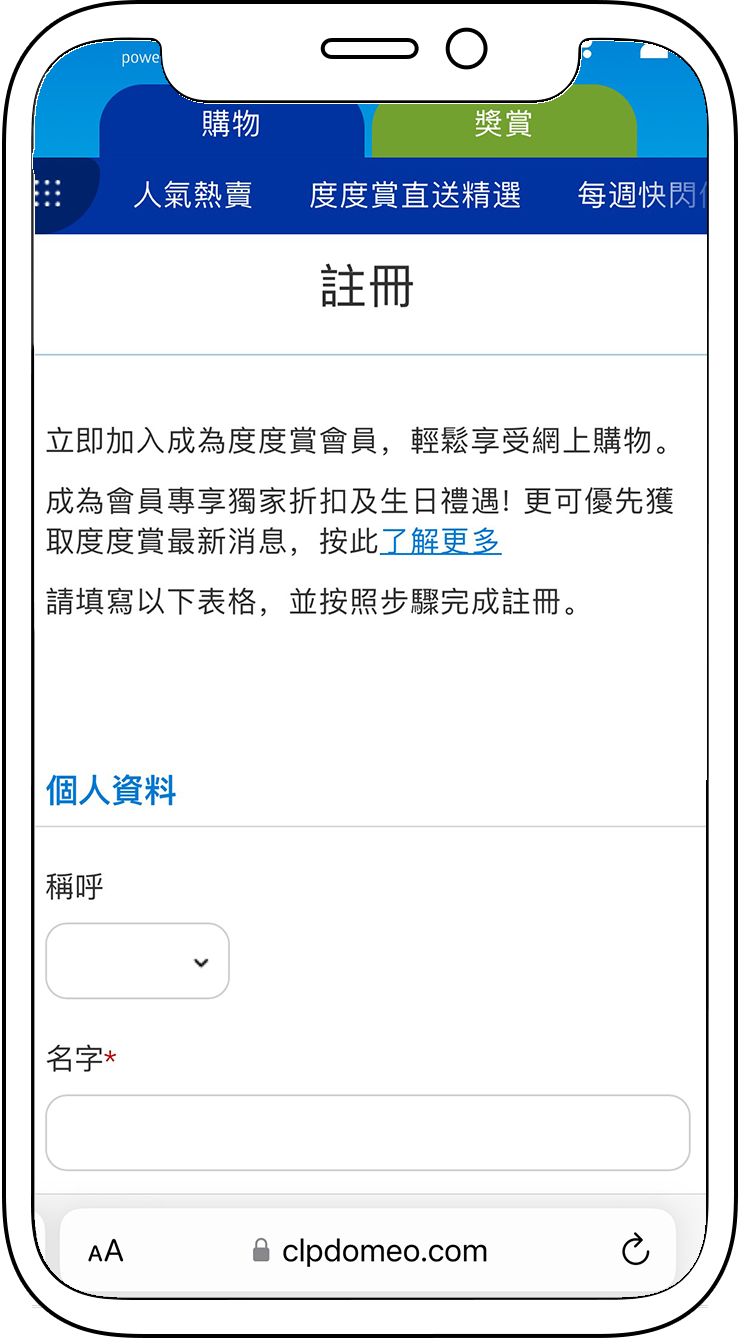Open the 人氣熱賣 category
This screenshot has height=1340, width=740.
pyautogui.click(x=193, y=195)
